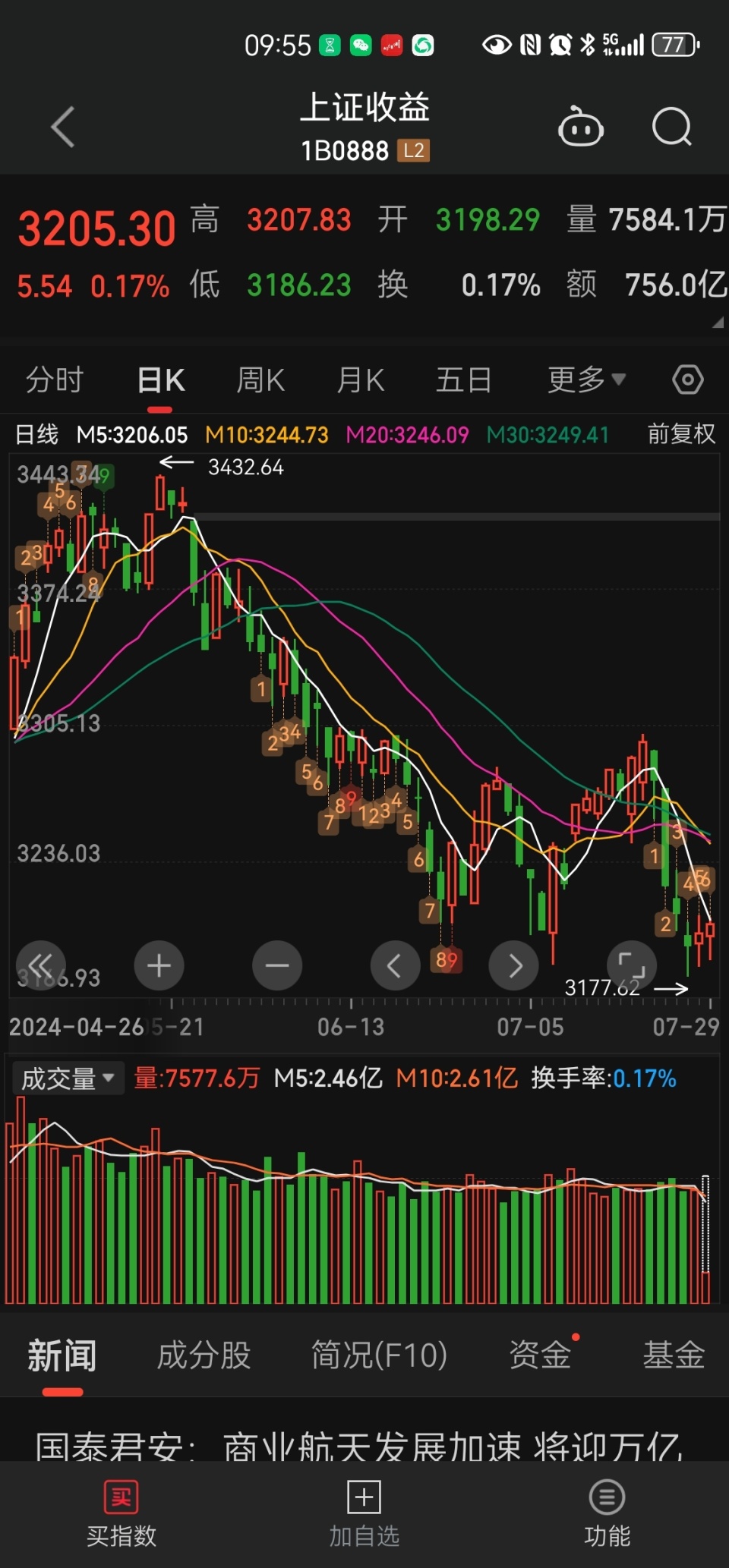Switch to the 月K monthly chart

click(361, 379)
